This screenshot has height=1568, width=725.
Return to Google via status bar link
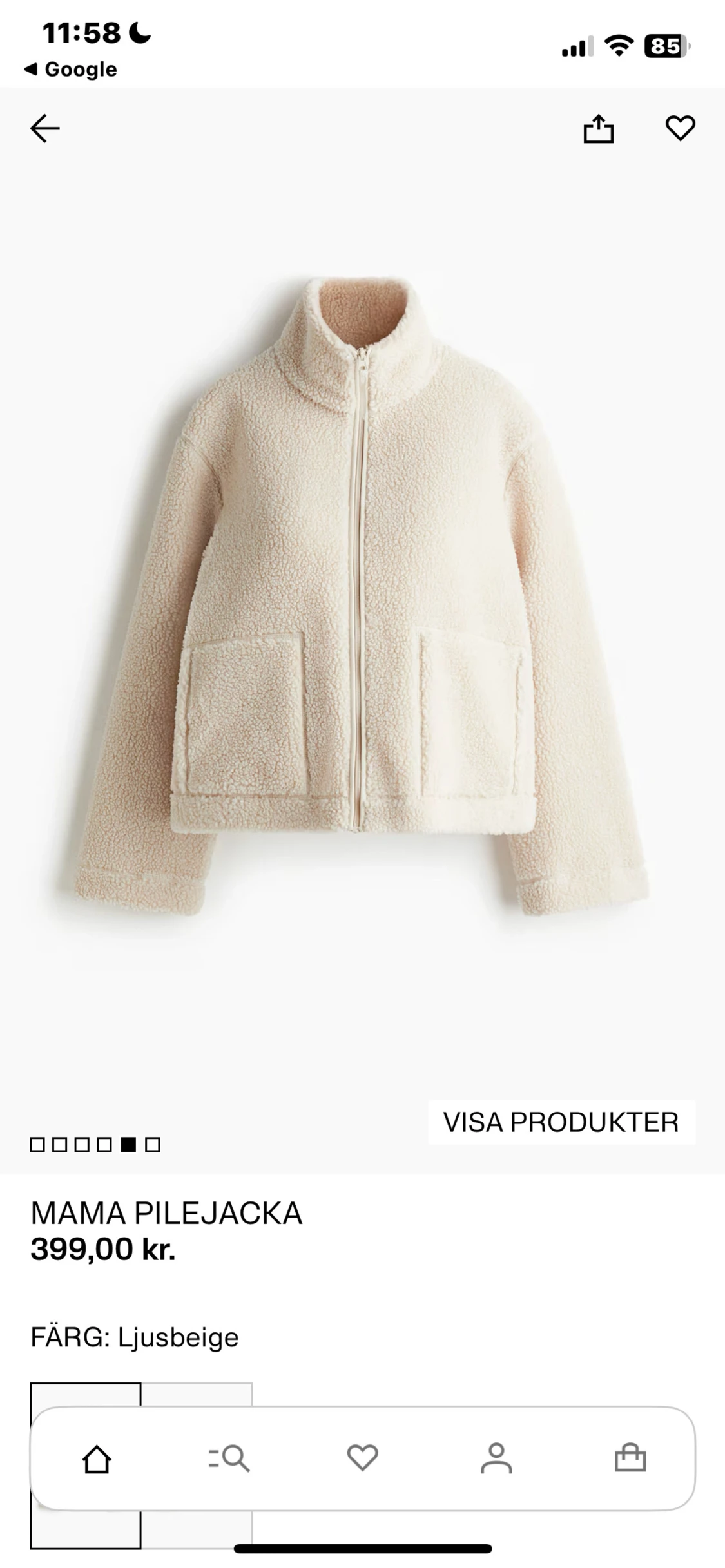tap(71, 69)
